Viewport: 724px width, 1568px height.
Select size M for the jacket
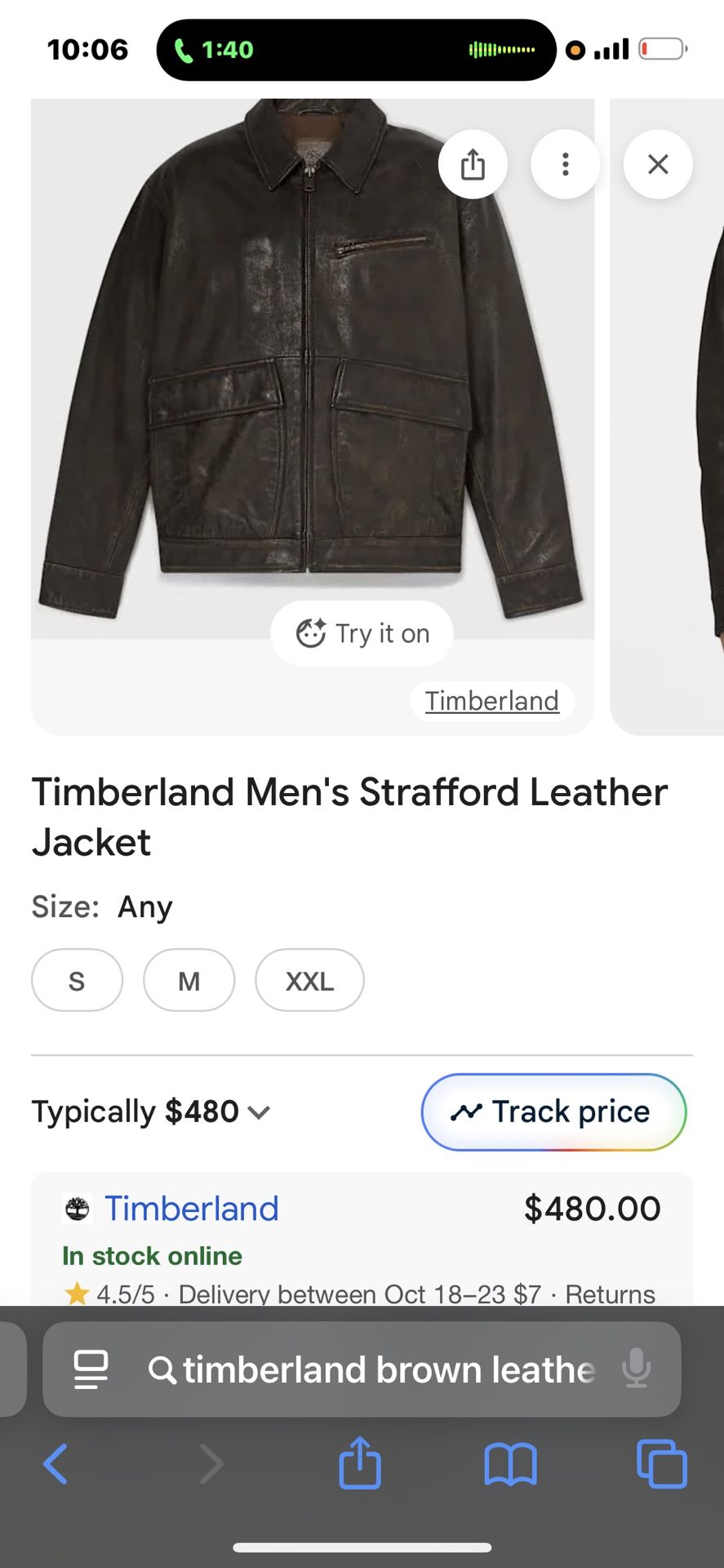189,980
